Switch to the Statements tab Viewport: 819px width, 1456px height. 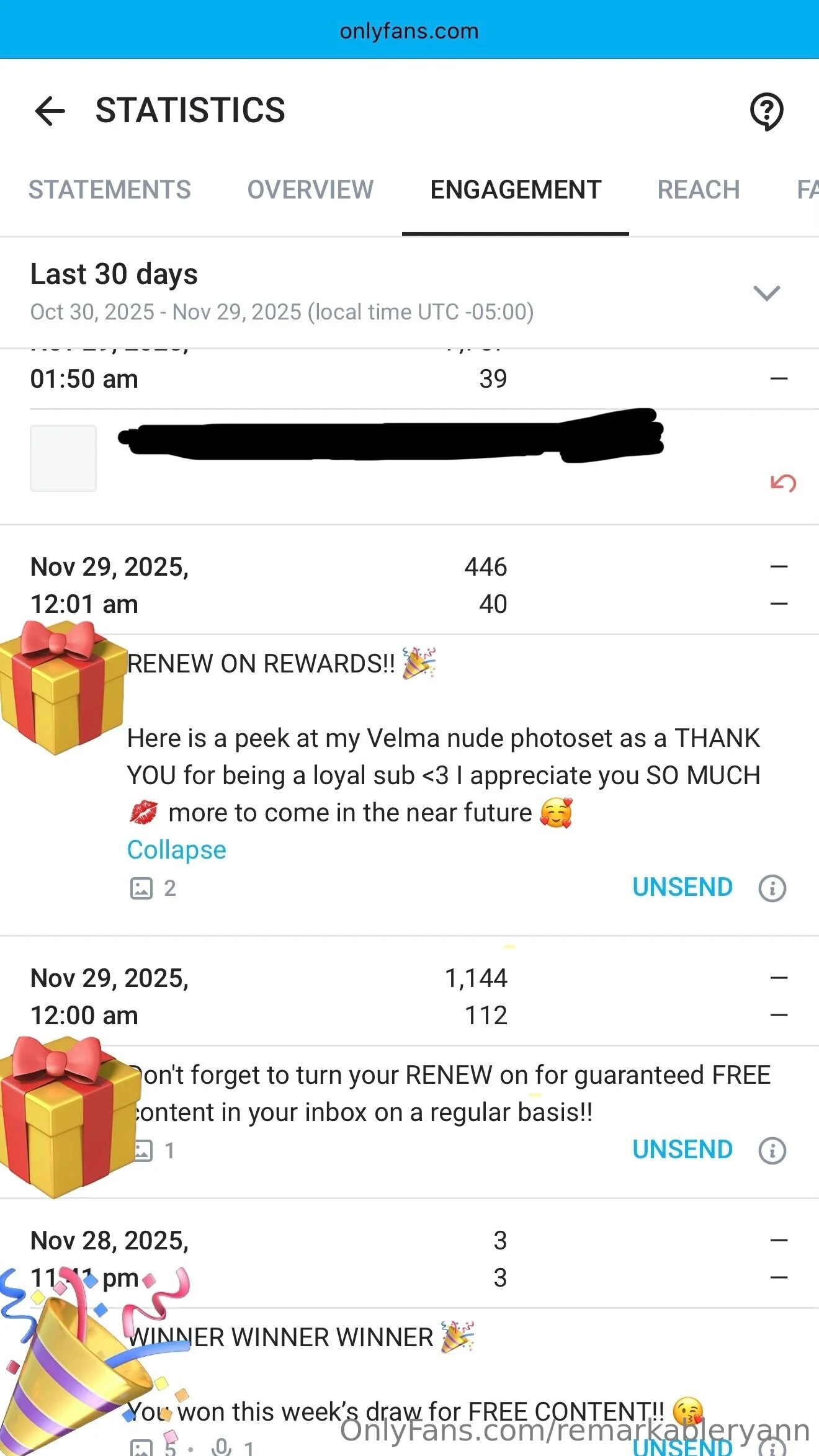click(110, 190)
